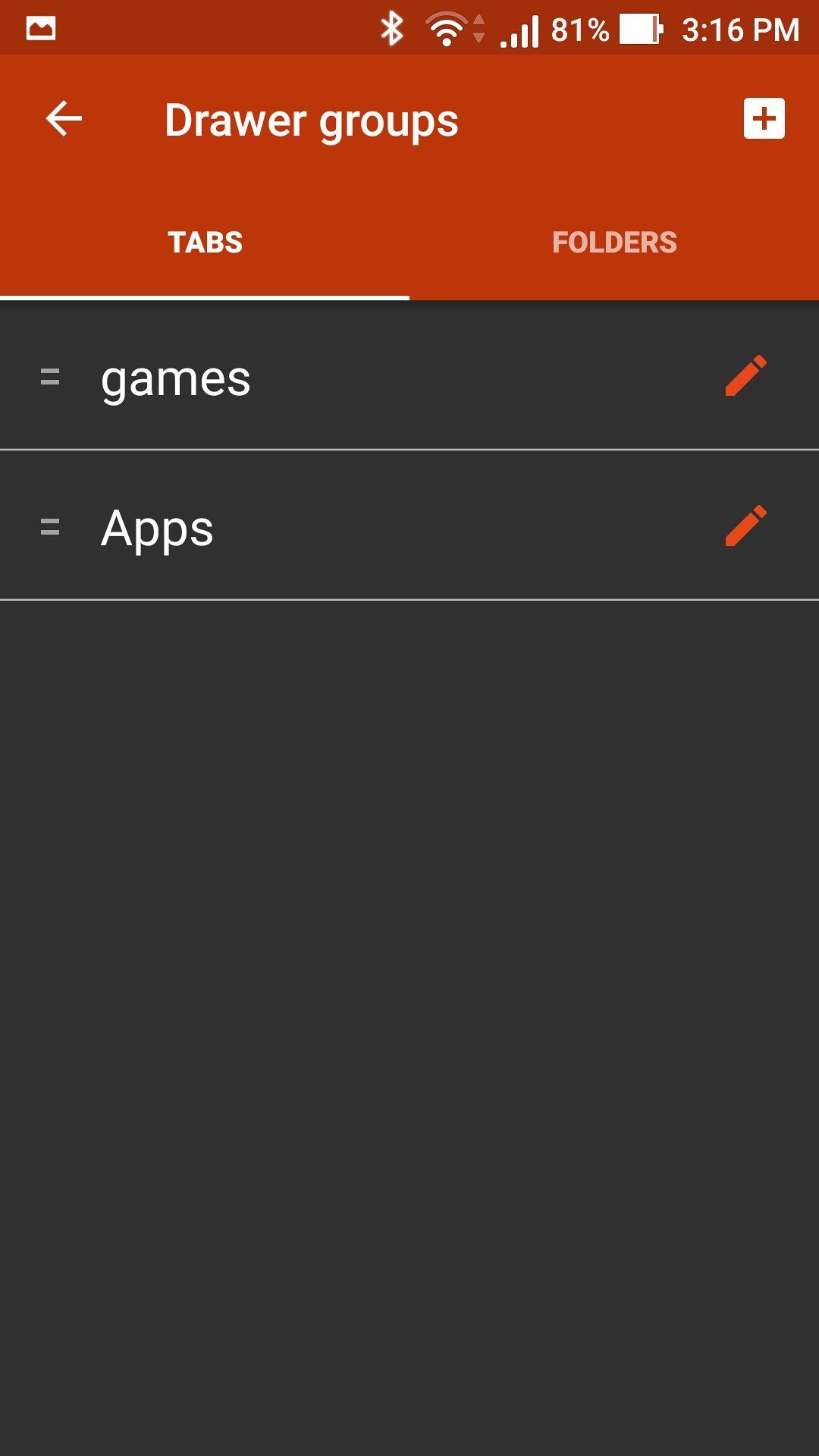
Task: Open the games group row
Action: (x=409, y=375)
